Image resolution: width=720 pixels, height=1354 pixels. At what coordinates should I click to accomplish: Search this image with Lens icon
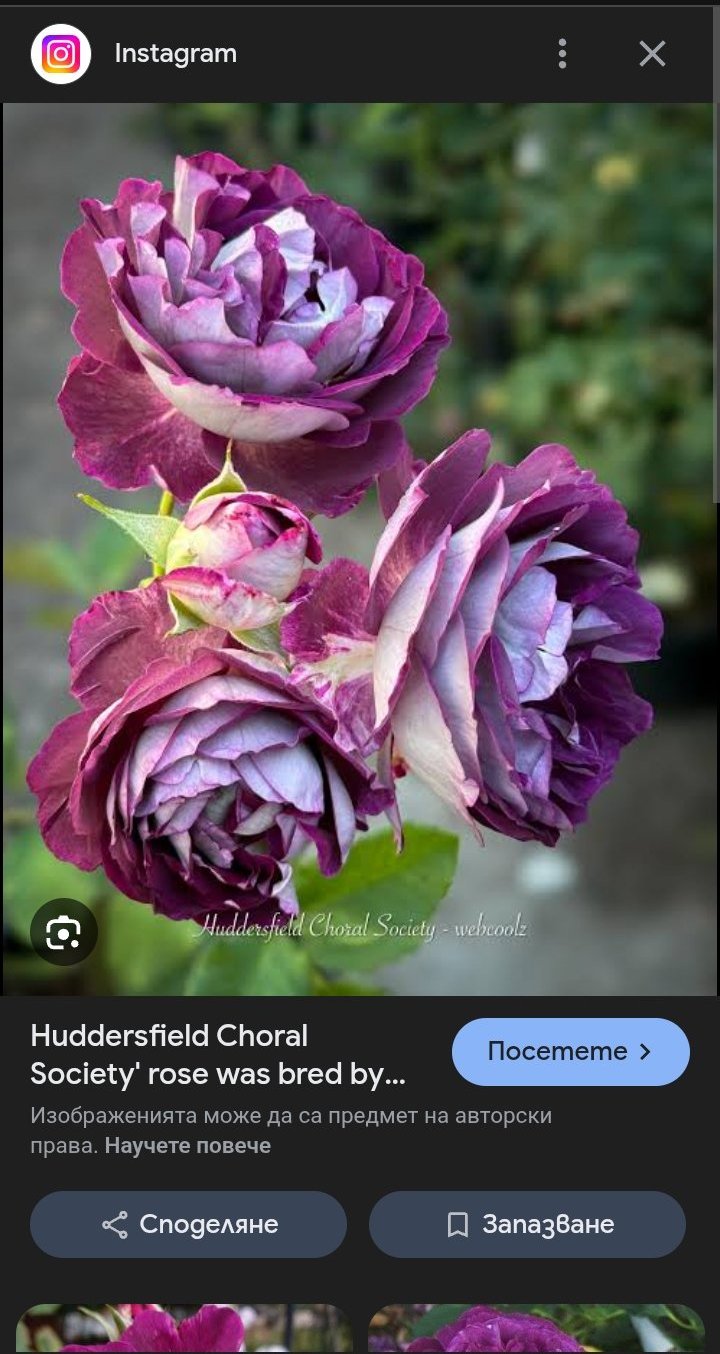(64, 932)
